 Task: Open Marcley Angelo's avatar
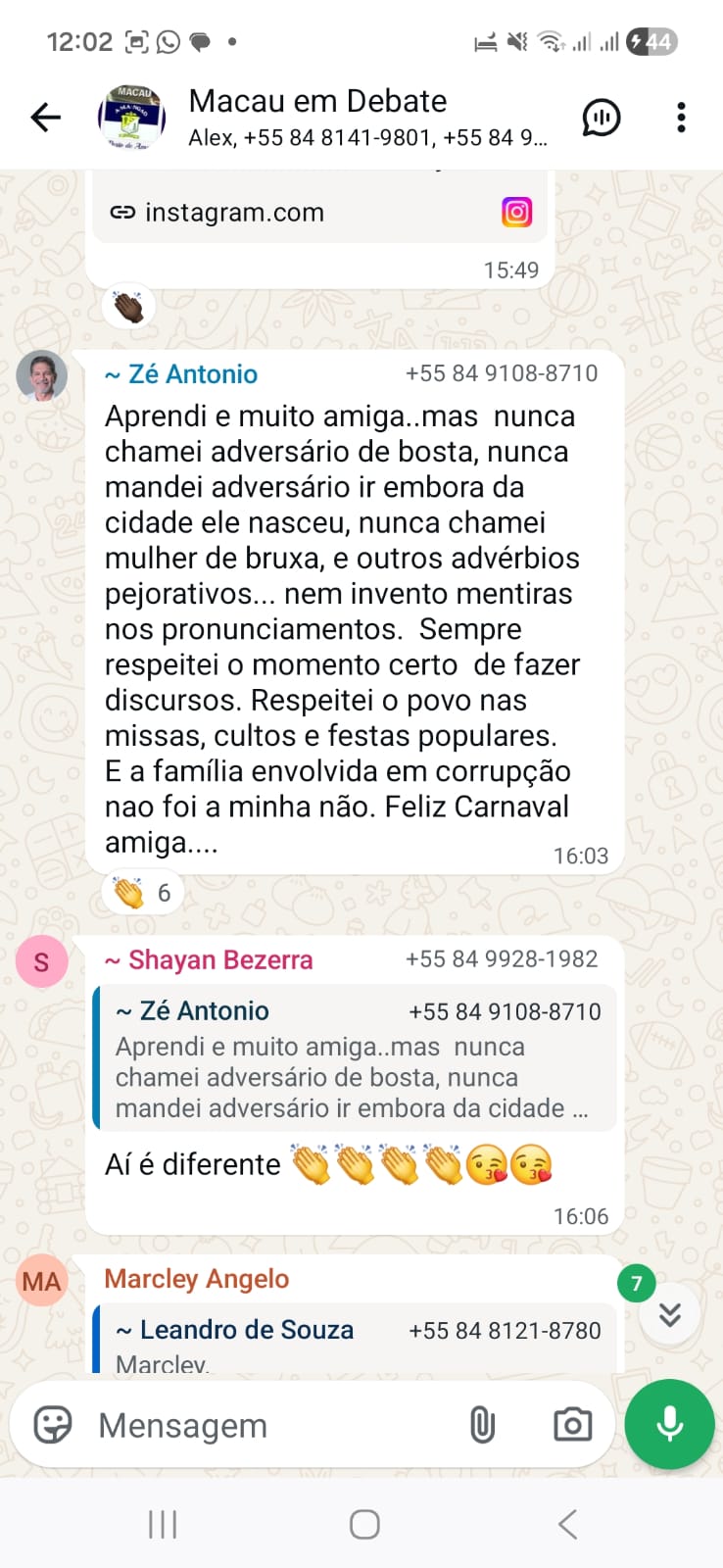point(42,1281)
